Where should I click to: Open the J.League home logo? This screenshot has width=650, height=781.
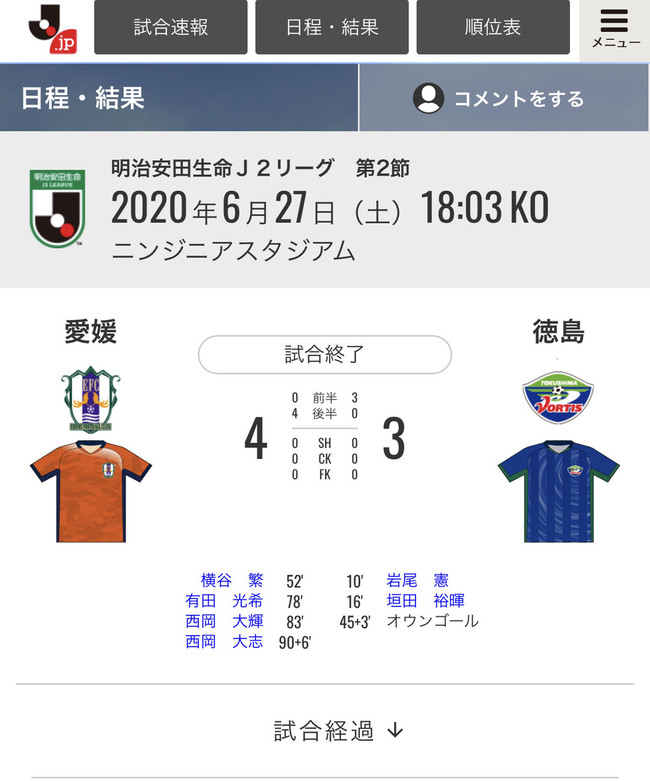pos(51,27)
